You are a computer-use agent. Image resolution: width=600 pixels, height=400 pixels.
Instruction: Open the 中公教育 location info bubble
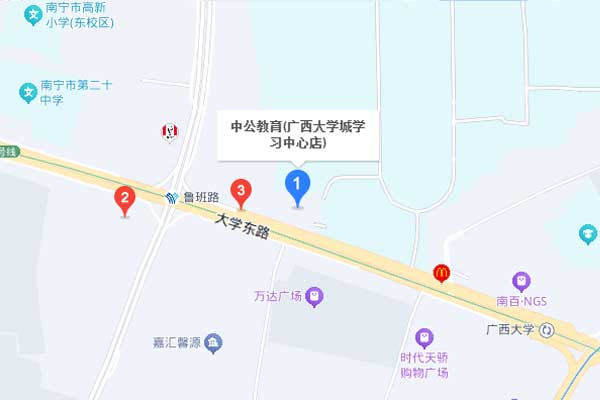click(x=298, y=135)
